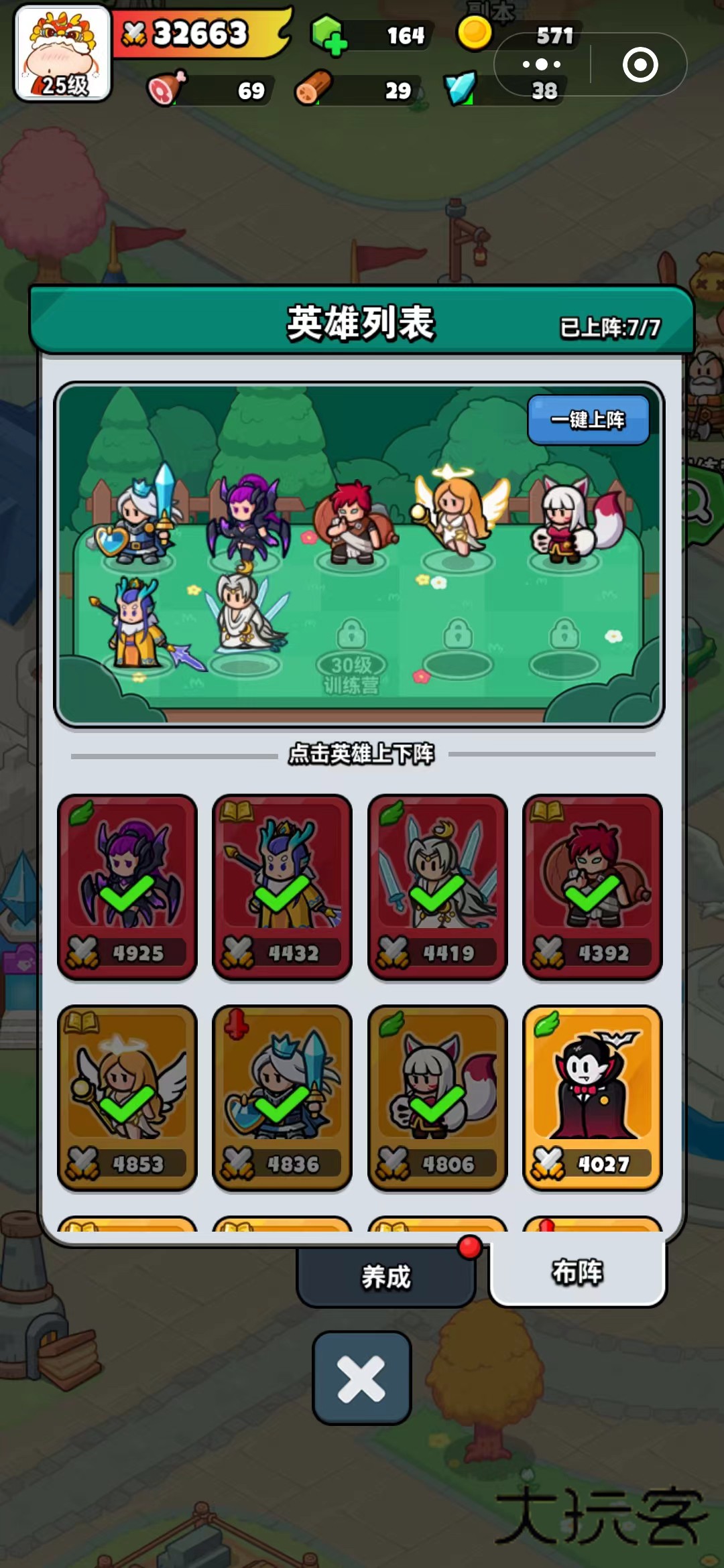Tap the dragon mage hero card 4432

point(282,887)
